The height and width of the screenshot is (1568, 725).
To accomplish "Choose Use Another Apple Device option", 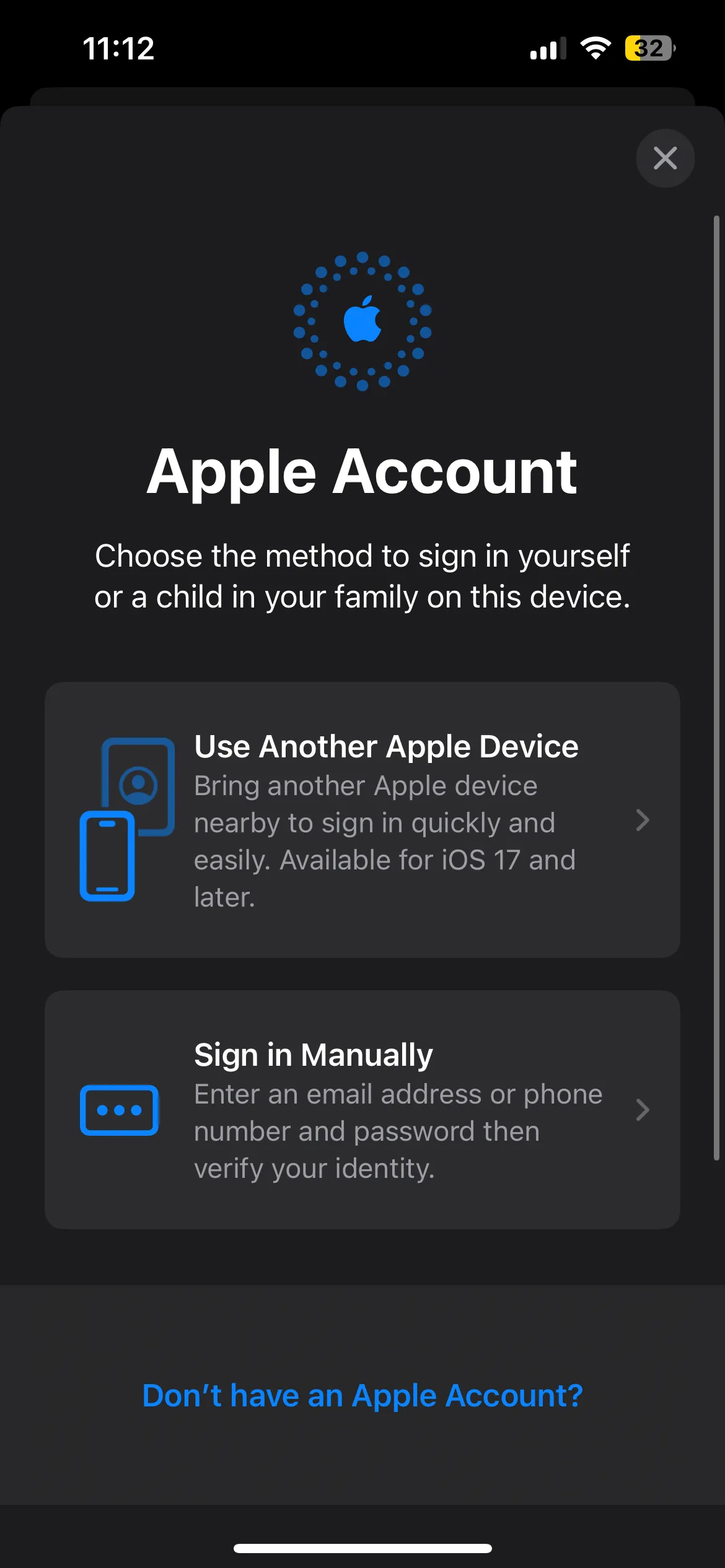I will pos(362,819).
